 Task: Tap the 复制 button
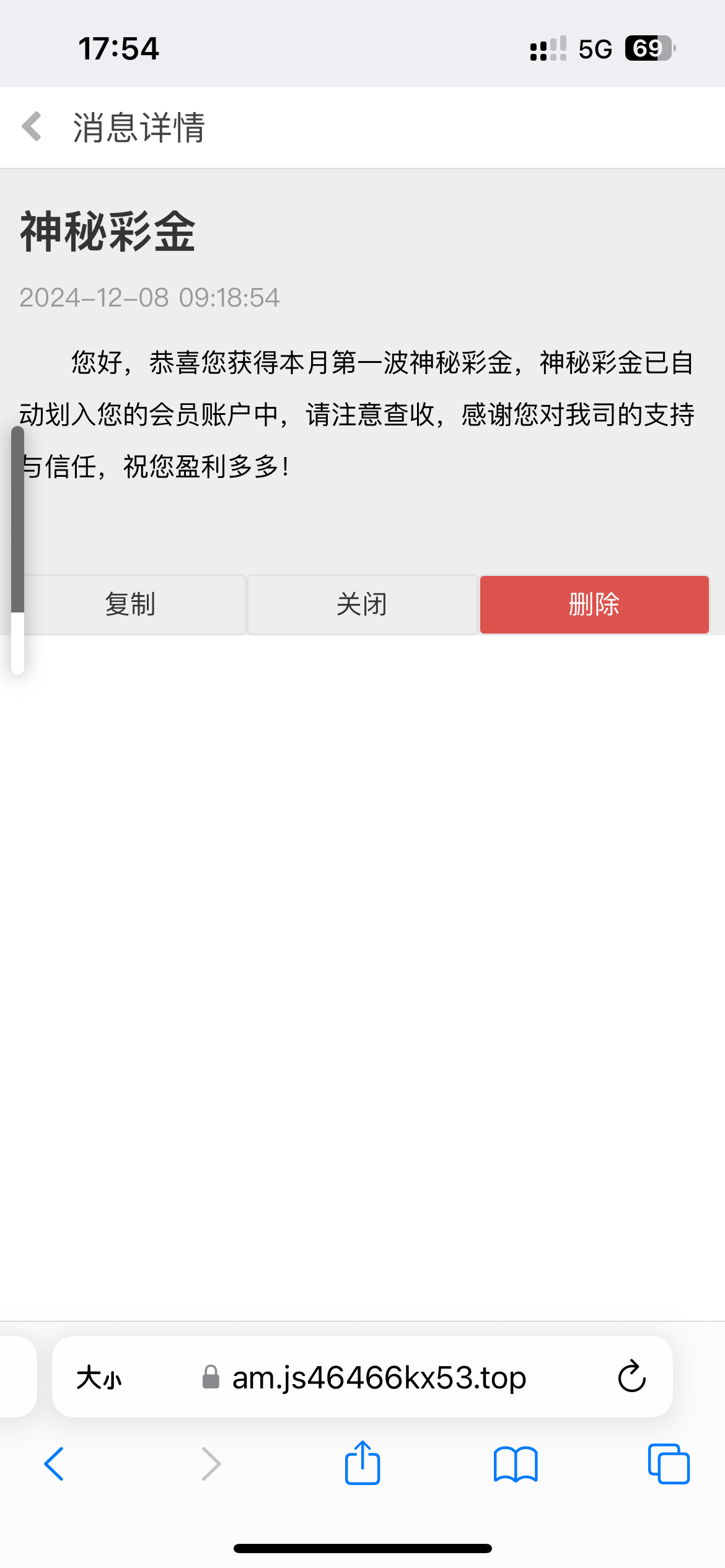(x=130, y=604)
